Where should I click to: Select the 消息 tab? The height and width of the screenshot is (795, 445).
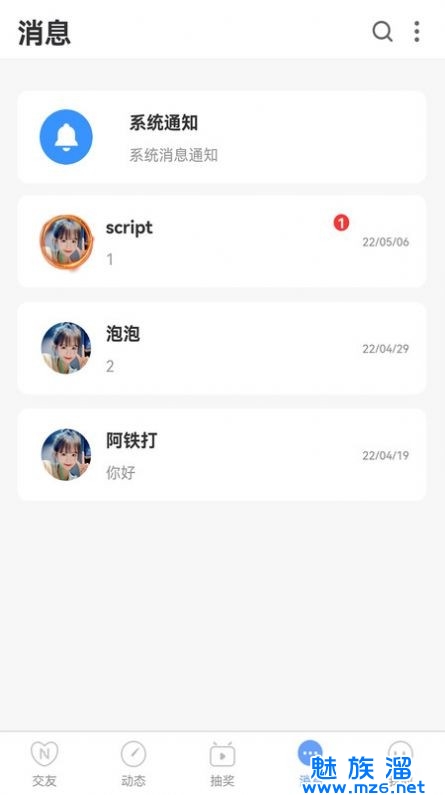point(310,764)
